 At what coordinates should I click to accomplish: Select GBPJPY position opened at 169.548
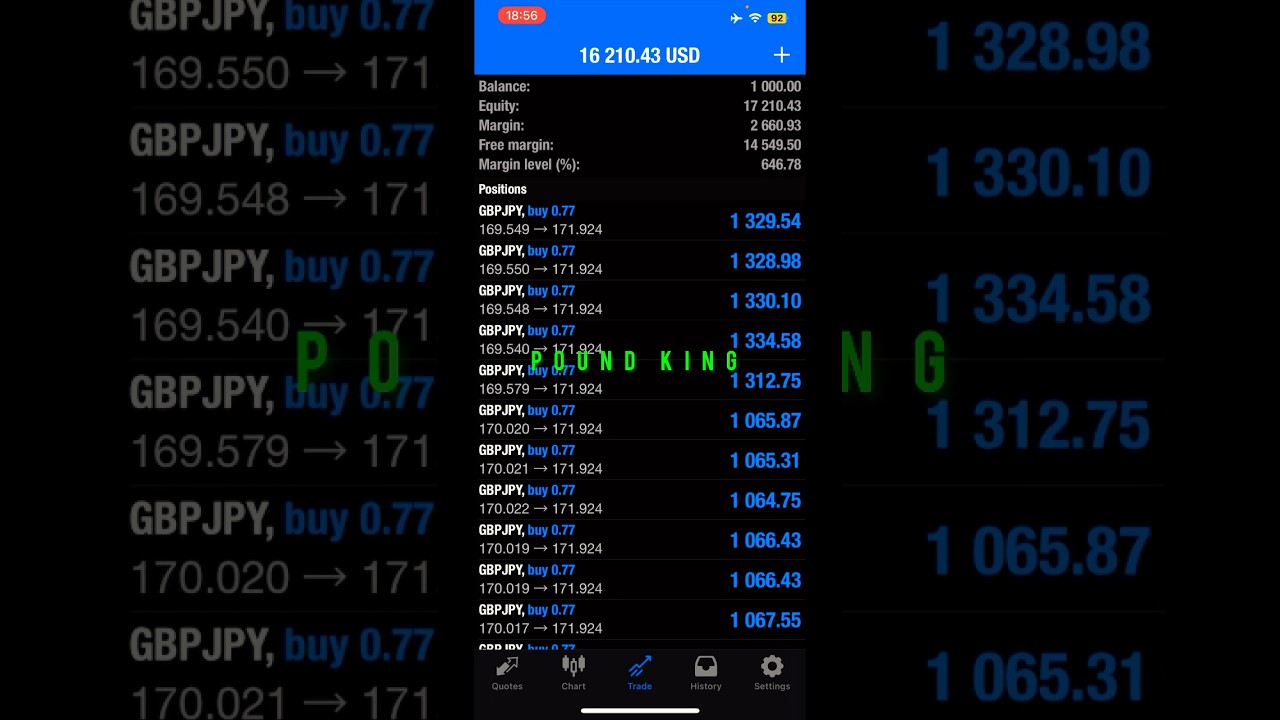click(639, 300)
